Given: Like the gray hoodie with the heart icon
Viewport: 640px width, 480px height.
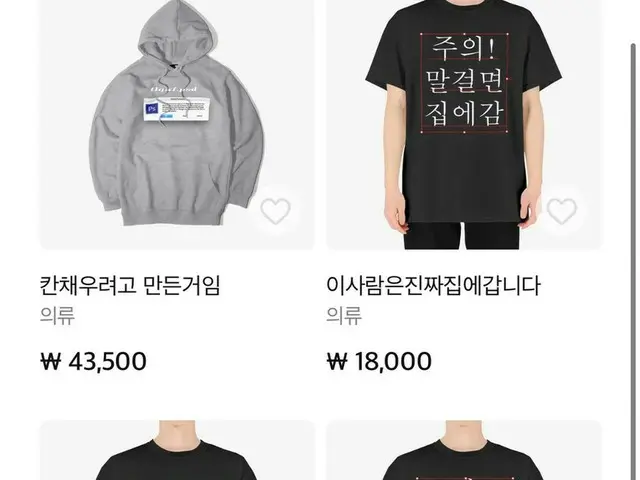Looking at the screenshot, I should click(275, 211).
